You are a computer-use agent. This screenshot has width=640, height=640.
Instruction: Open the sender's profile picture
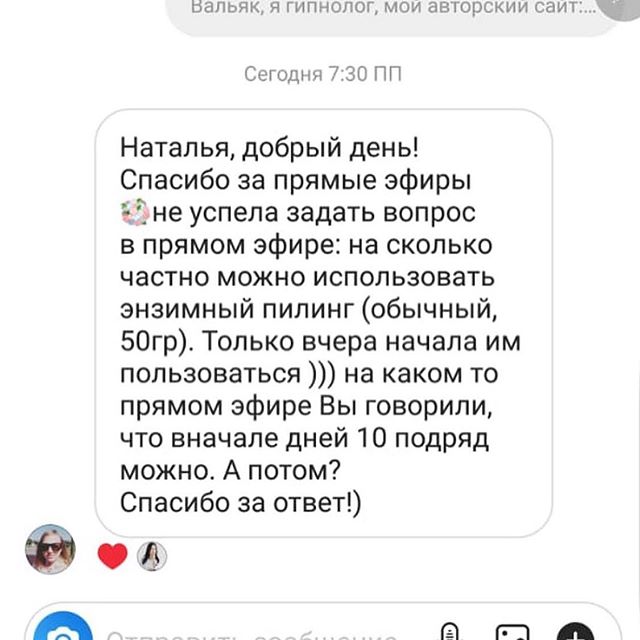pos(50,549)
